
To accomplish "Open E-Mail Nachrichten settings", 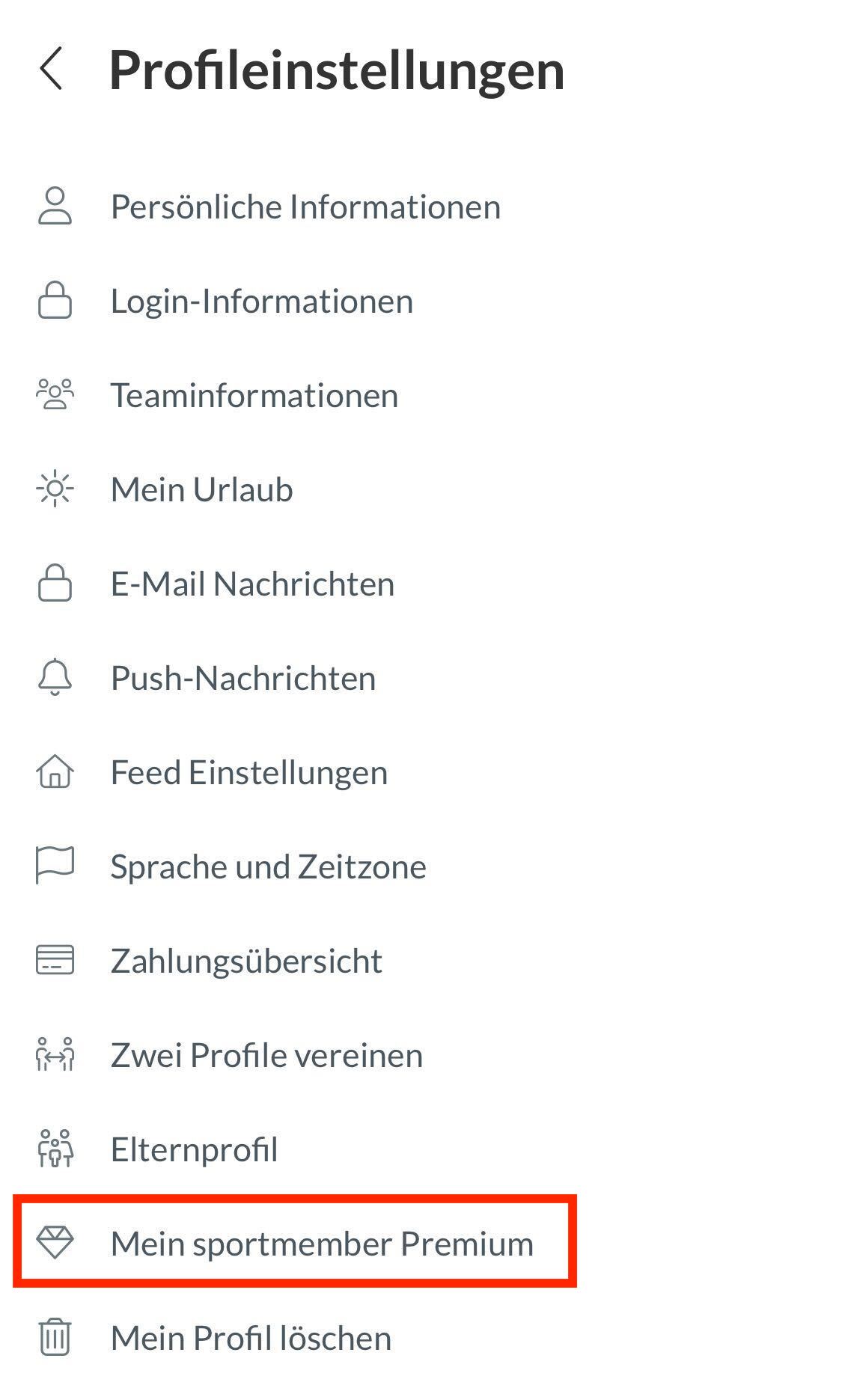I will [252, 584].
